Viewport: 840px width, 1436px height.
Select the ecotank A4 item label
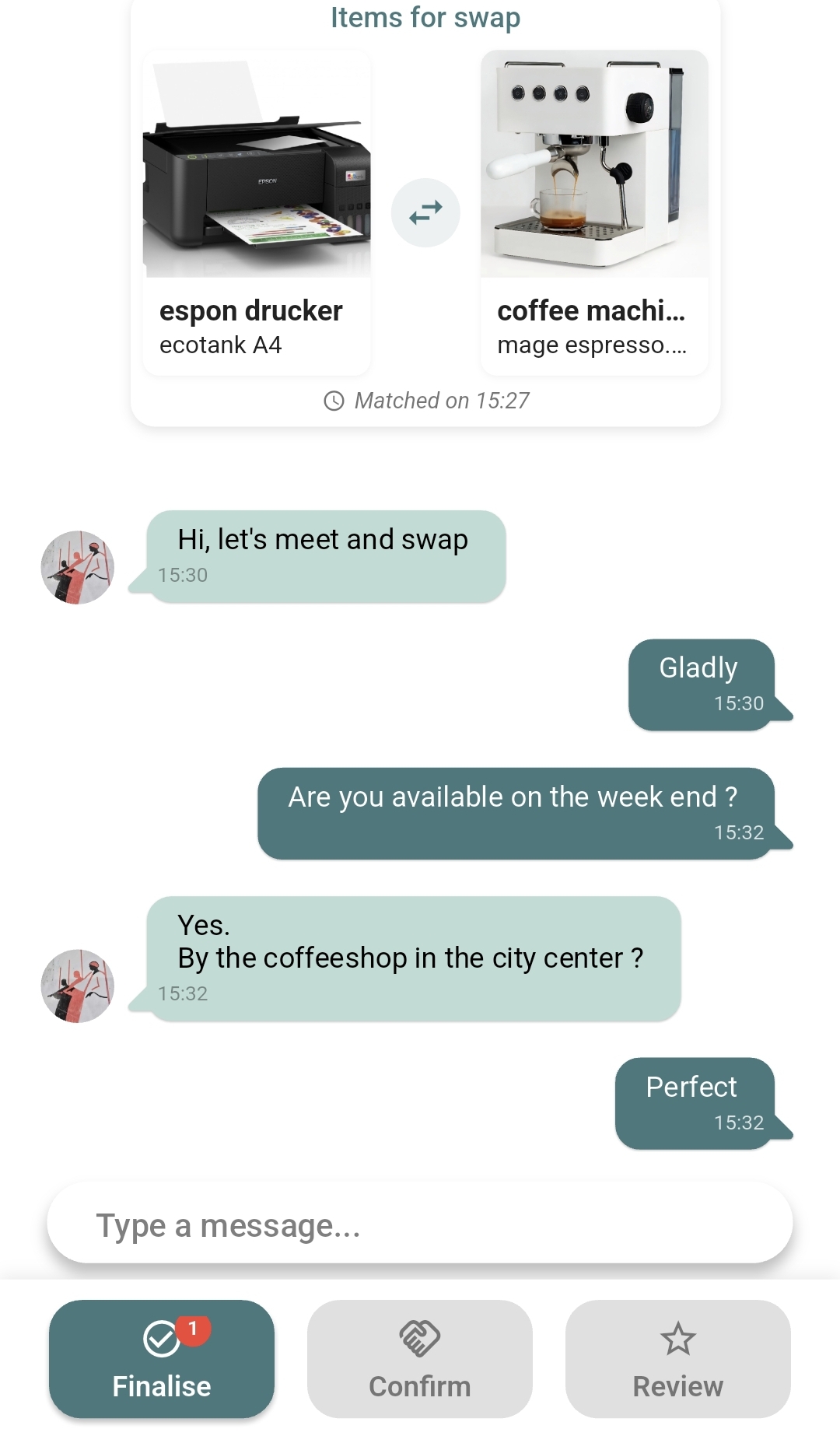(x=222, y=345)
